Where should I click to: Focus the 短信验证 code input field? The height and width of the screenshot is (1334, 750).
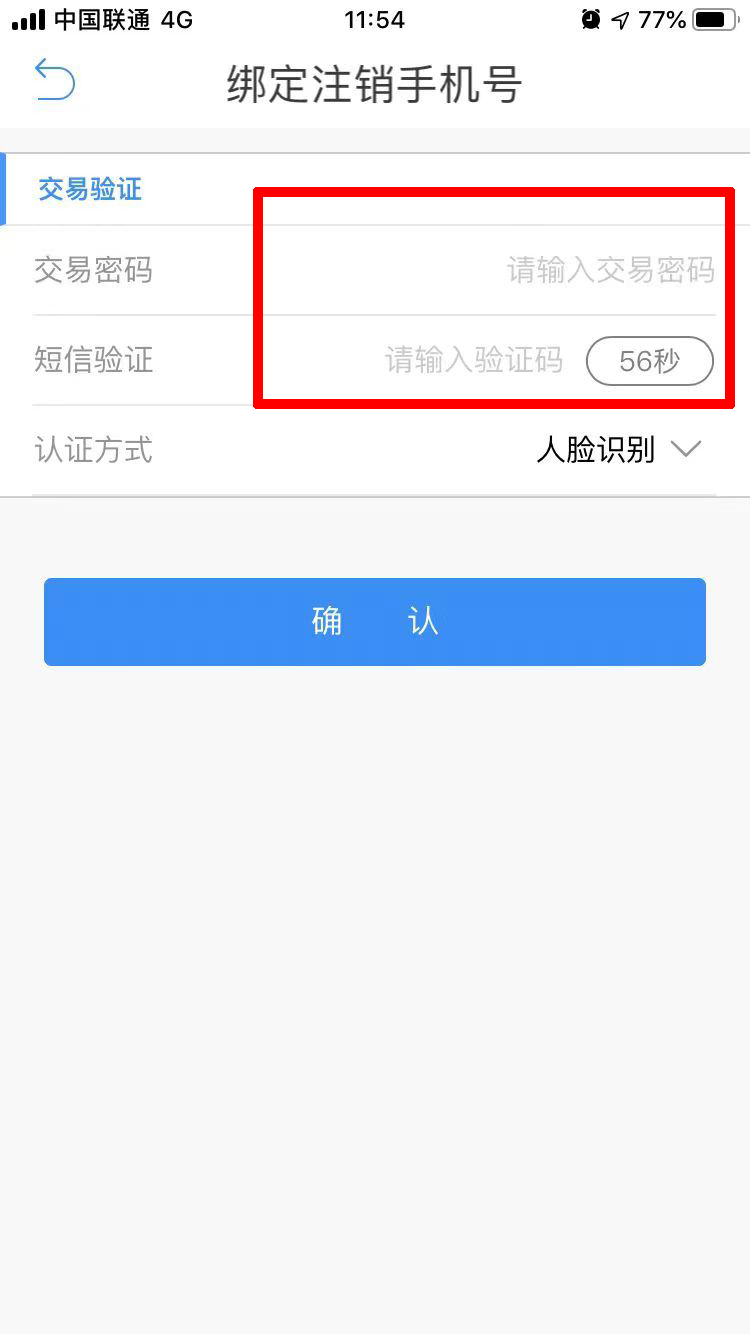tap(473, 360)
